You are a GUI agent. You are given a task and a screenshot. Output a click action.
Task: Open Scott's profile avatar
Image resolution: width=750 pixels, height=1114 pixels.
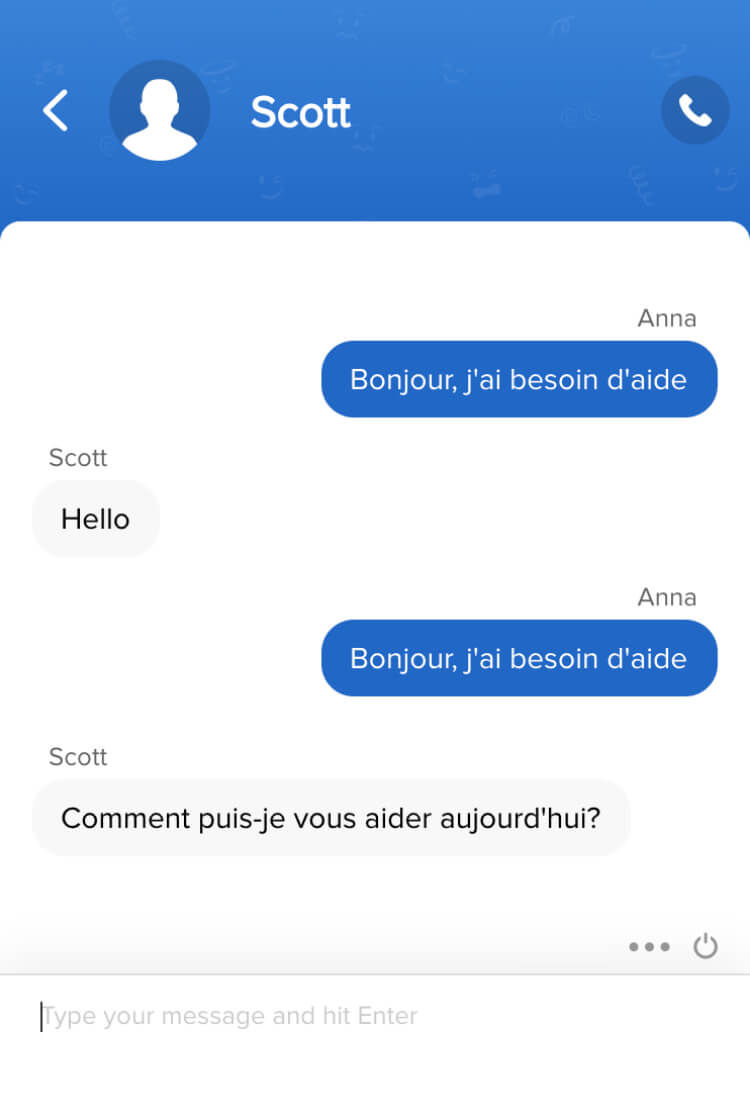tap(159, 110)
